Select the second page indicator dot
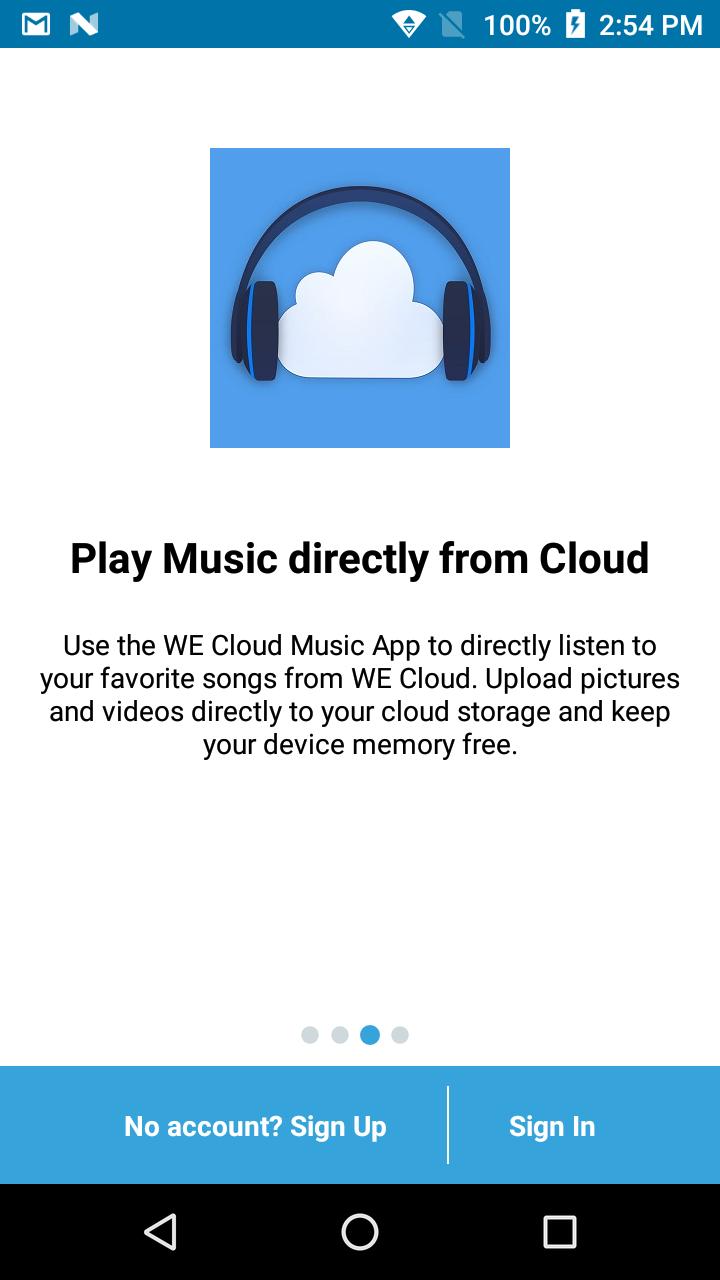The width and height of the screenshot is (720, 1280). pos(340,1036)
